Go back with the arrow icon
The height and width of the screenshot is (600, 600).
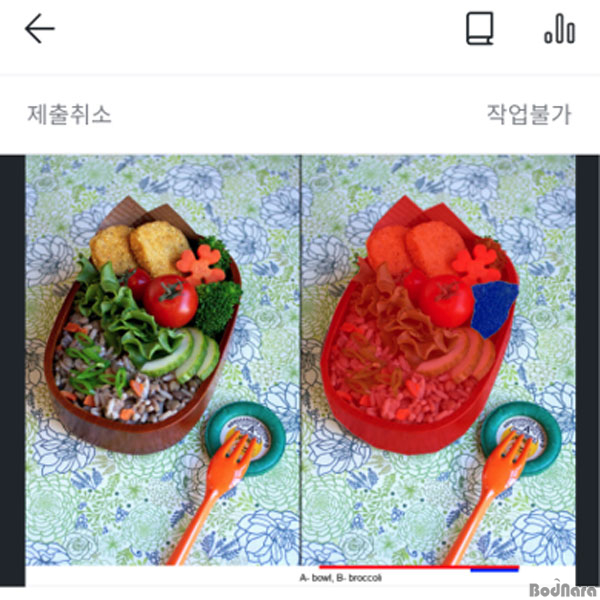click(x=40, y=29)
